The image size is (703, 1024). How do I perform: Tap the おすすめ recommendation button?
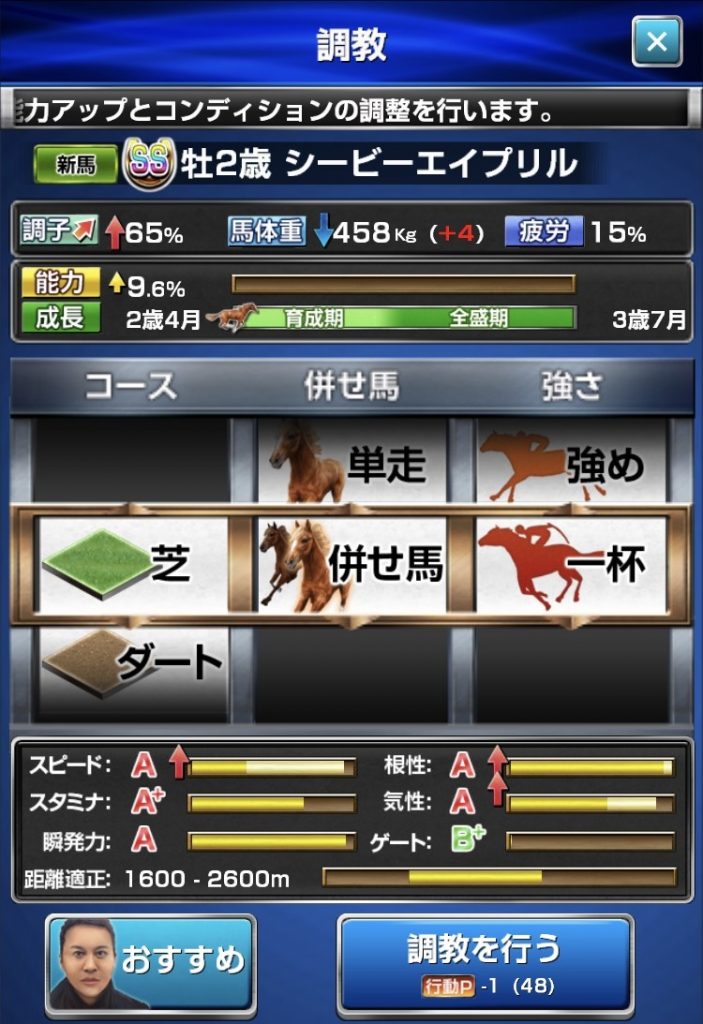coord(151,961)
